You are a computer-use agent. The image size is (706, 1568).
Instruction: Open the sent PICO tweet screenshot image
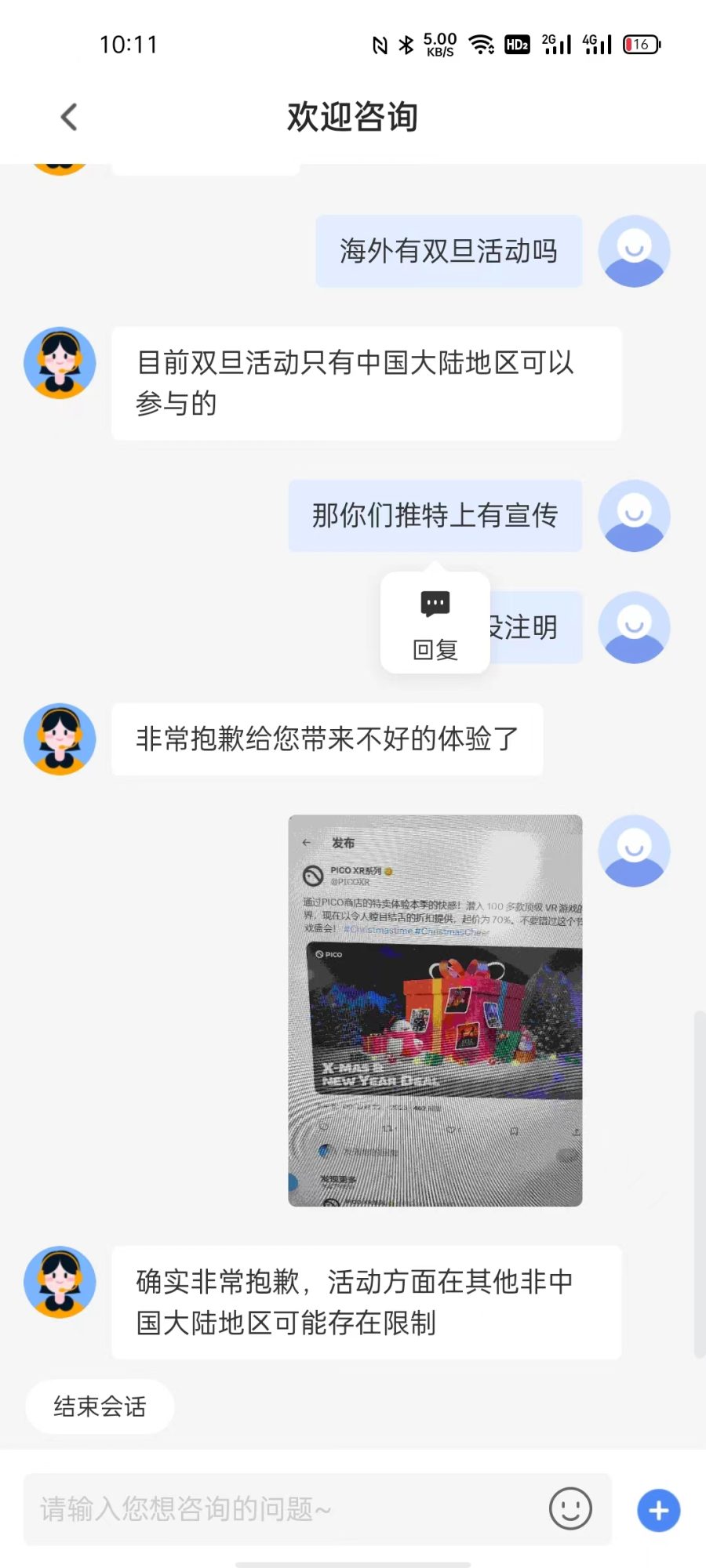(435, 1011)
